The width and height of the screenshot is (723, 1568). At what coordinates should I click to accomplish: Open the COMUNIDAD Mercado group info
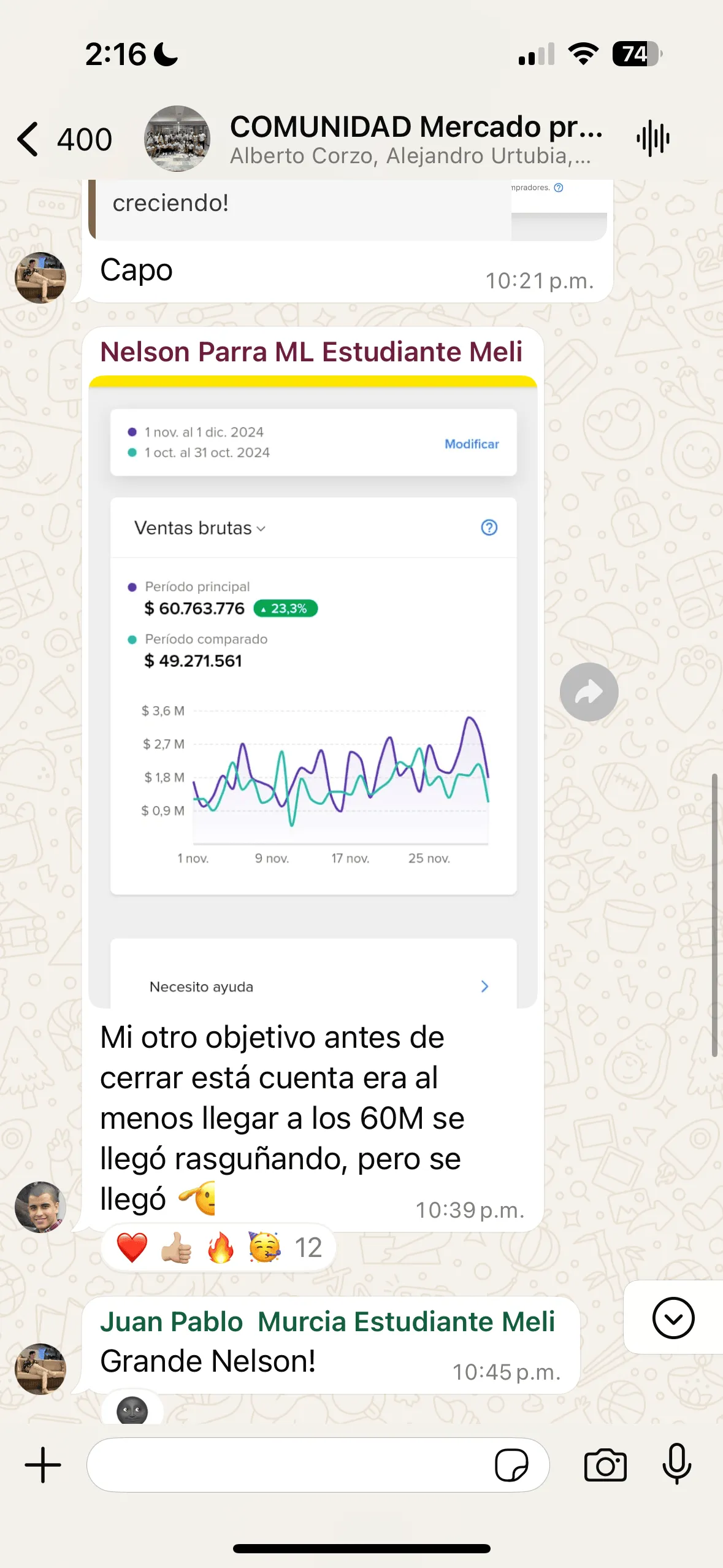(415, 139)
